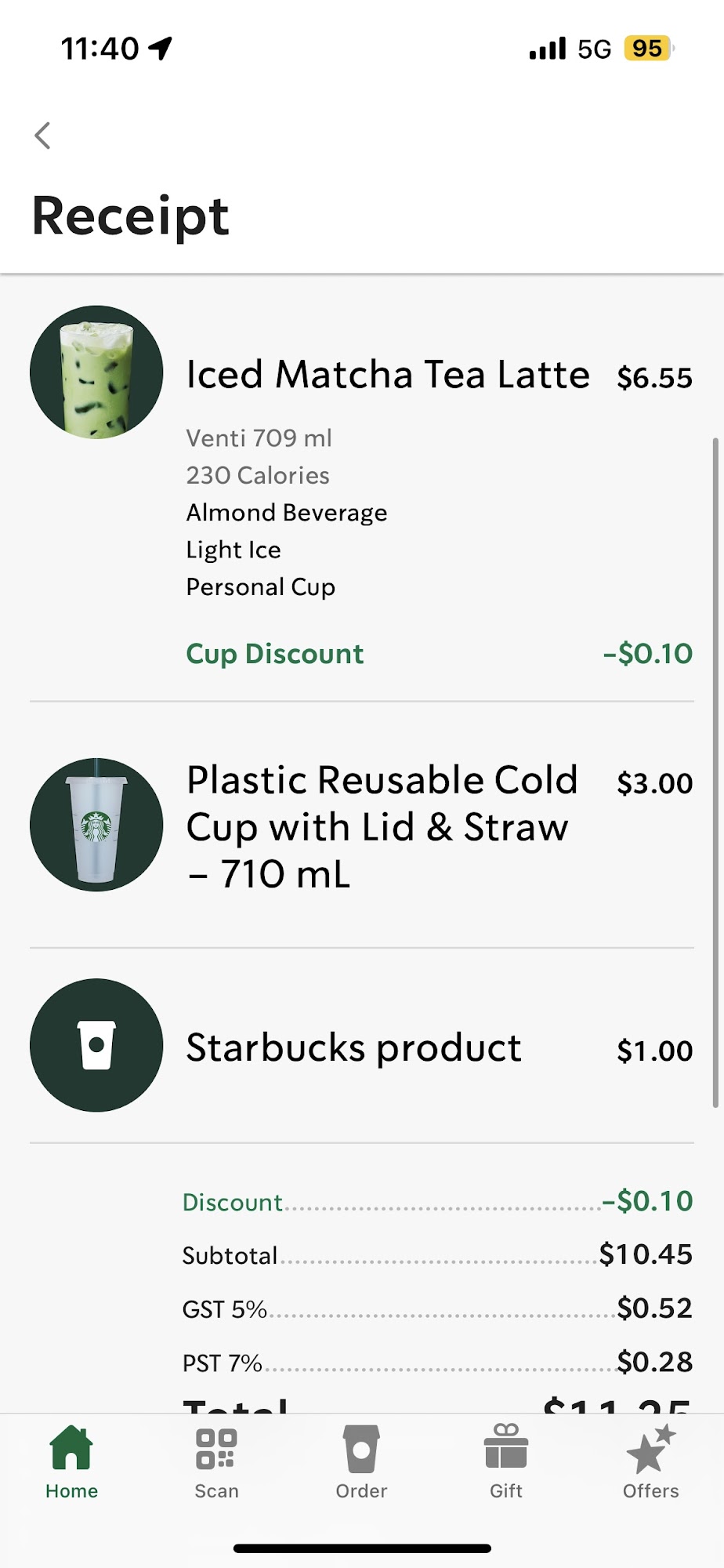Switch to the Home tab
The width and height of the screenshot is (724, 1568).
(x=71, y=1462)
